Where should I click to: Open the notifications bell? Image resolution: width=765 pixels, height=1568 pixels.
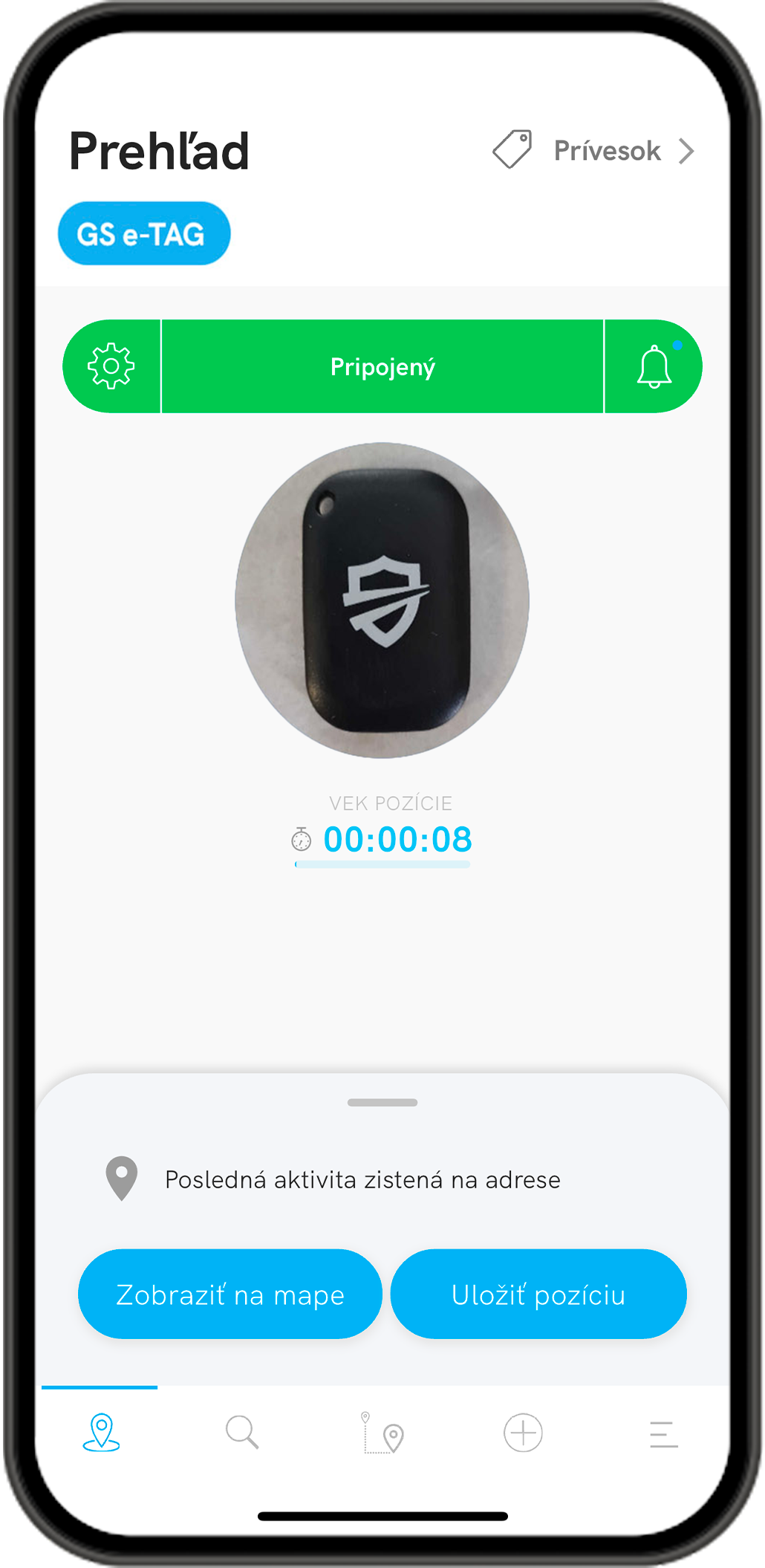coord(654,366)
